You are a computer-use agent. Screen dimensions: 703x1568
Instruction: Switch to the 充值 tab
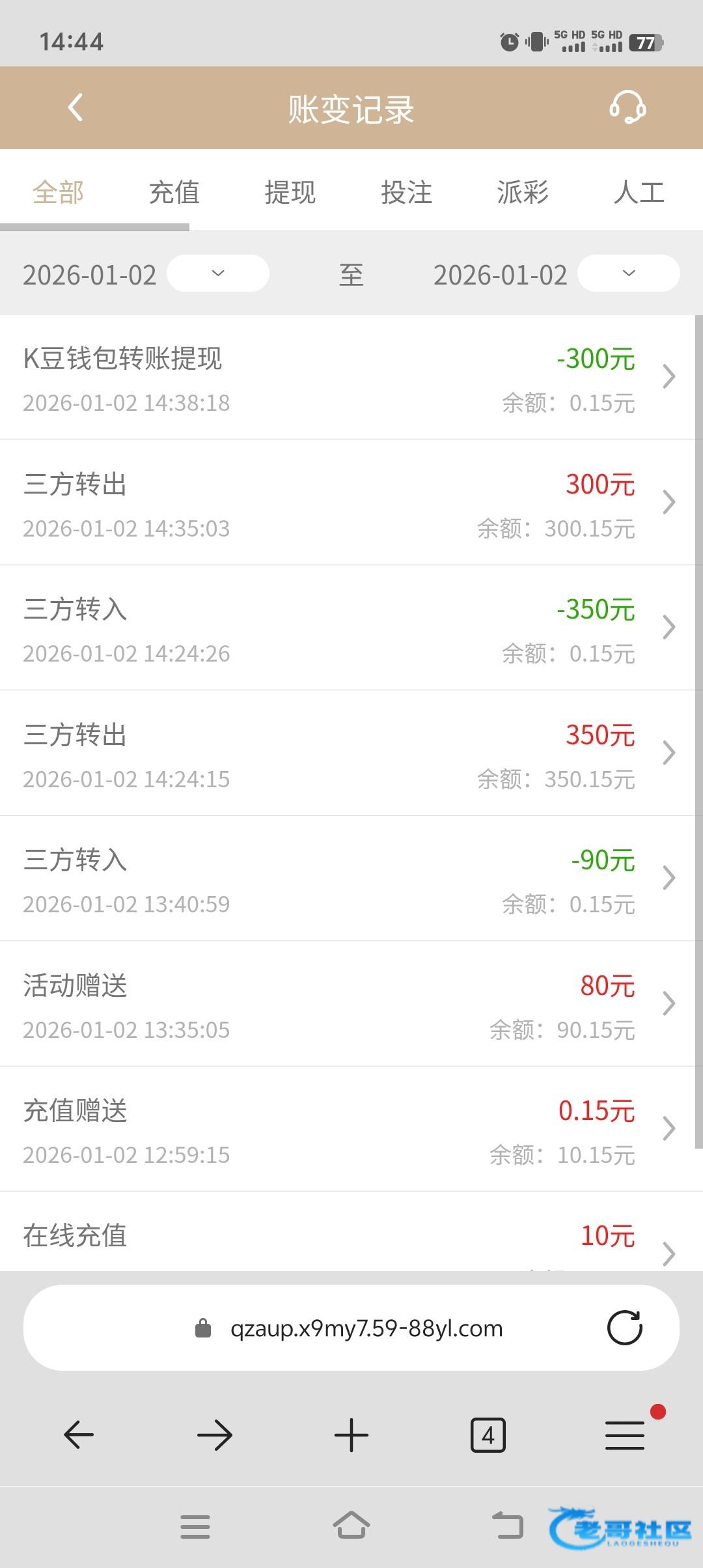pos(174,193)
